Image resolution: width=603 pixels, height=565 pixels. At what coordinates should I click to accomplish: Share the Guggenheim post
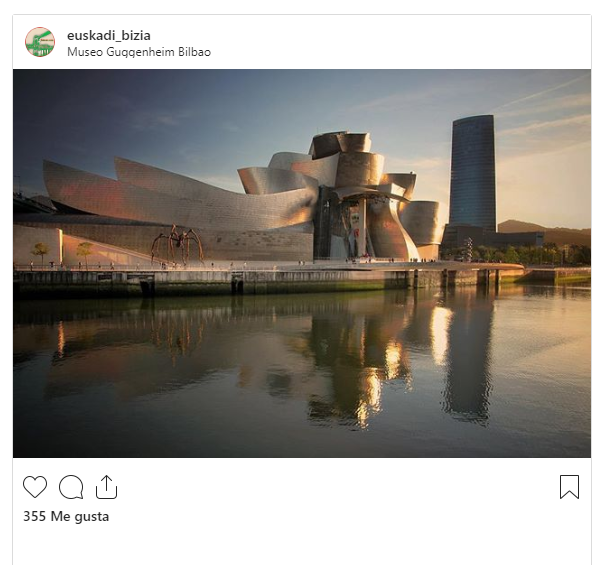click(x=107, y=487)
